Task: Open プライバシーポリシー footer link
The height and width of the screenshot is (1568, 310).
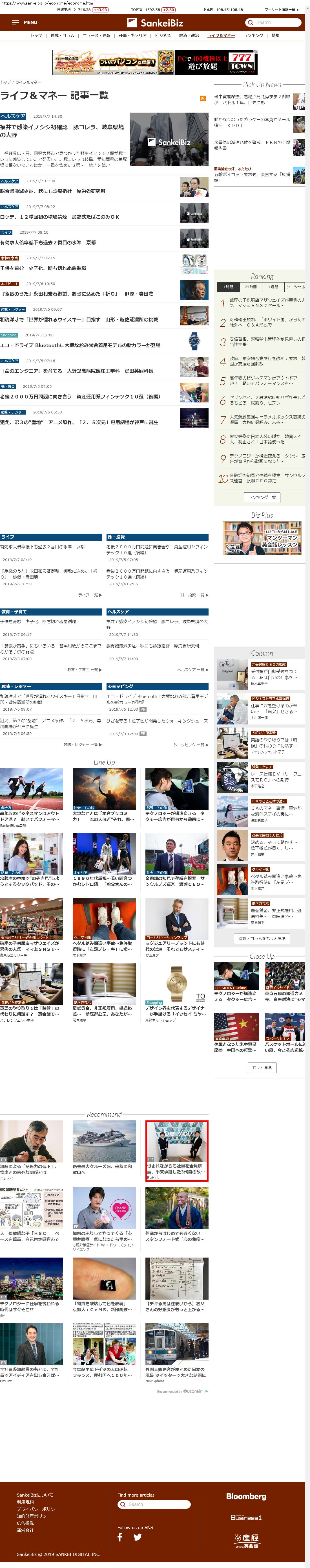Action: [x=38, y=1509]
